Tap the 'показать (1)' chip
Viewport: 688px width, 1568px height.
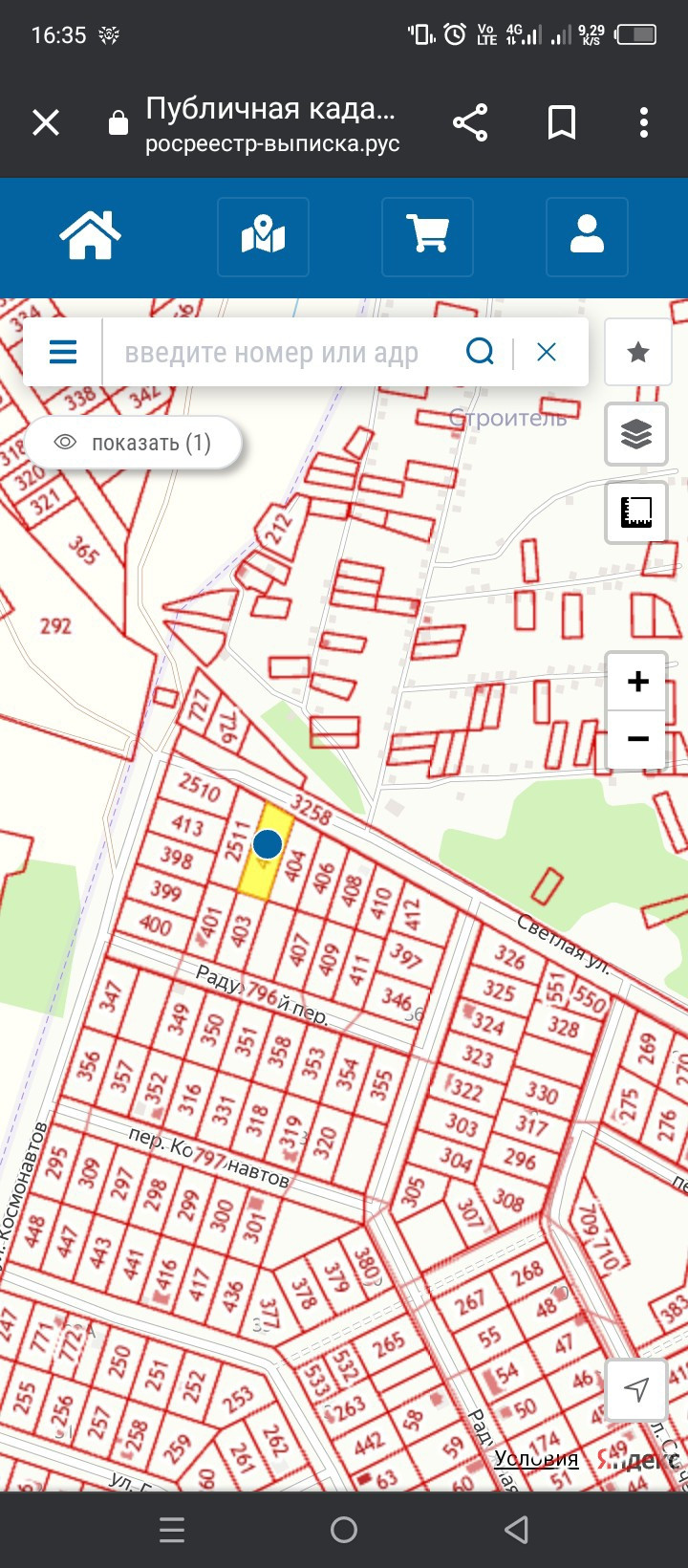pos(134,443)
